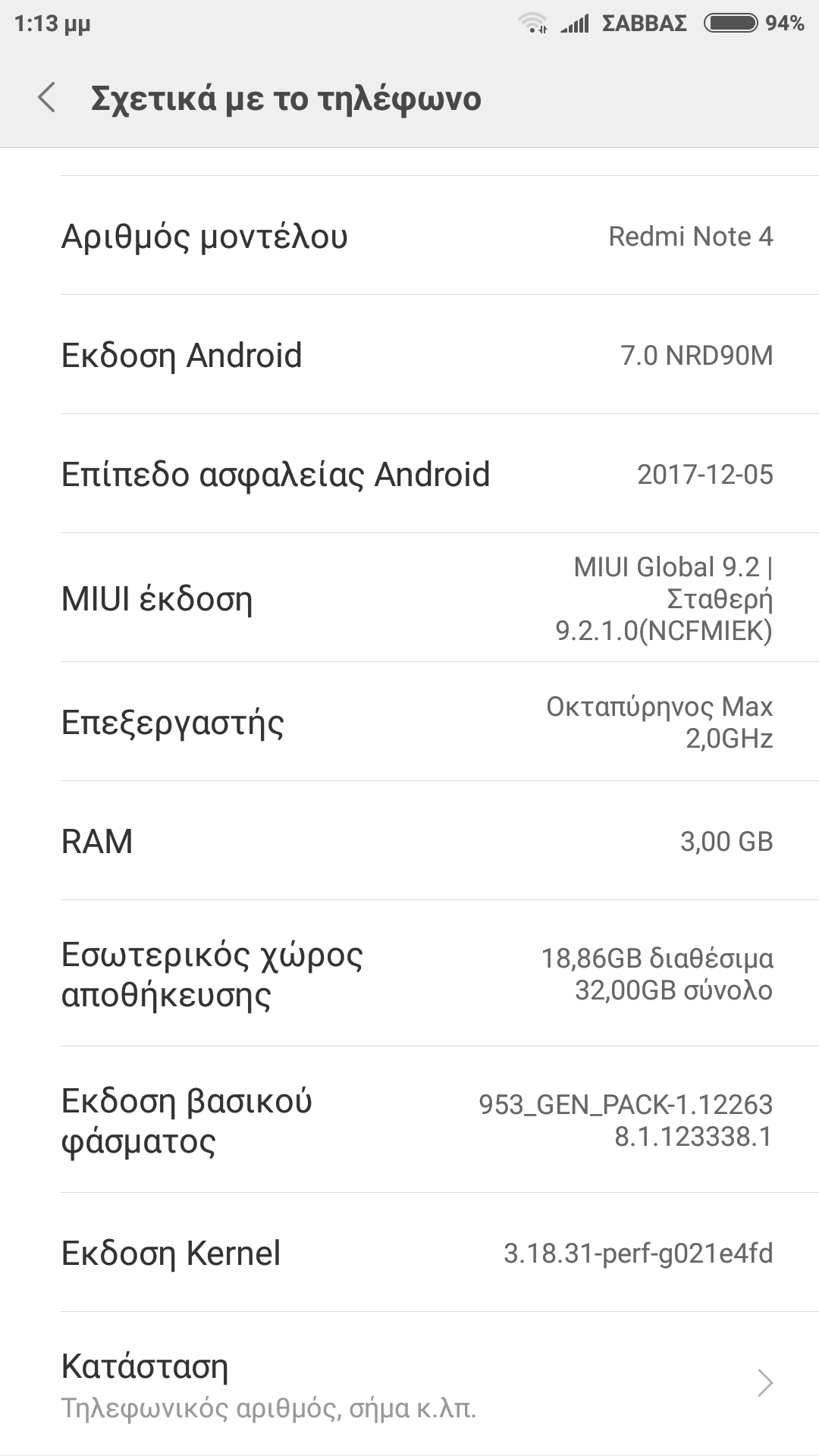Tap the Εκδοση Android row
Viewport: 819px width, 1456px height.
click(x=409, y=355)
